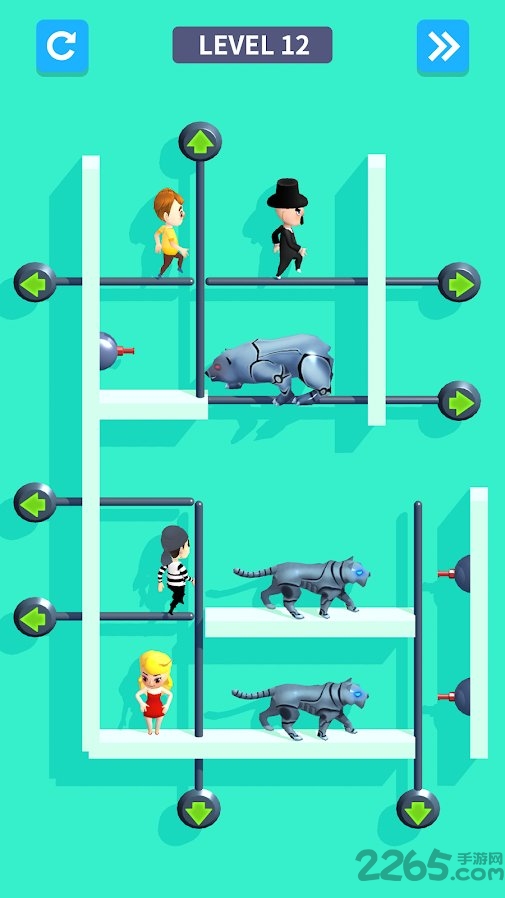Pull the right-arrow pin under the black-hat man
The width and height of the screenshot is (505, 898).
click(459, 282)
